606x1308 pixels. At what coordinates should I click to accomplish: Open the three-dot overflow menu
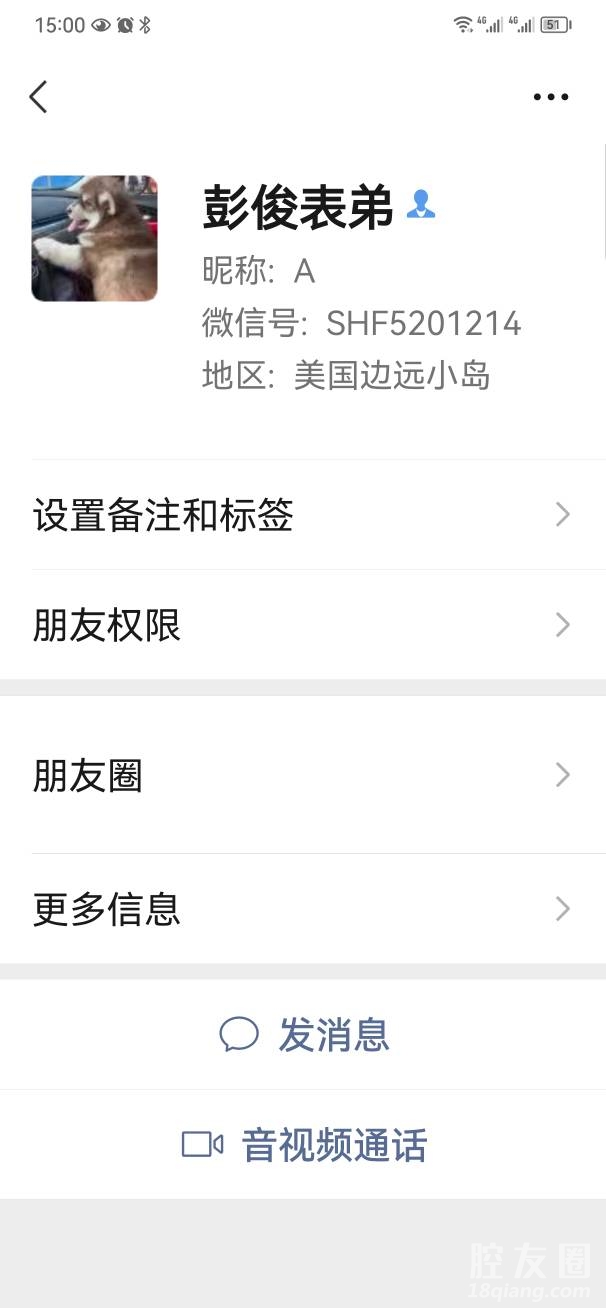point(550,97)
